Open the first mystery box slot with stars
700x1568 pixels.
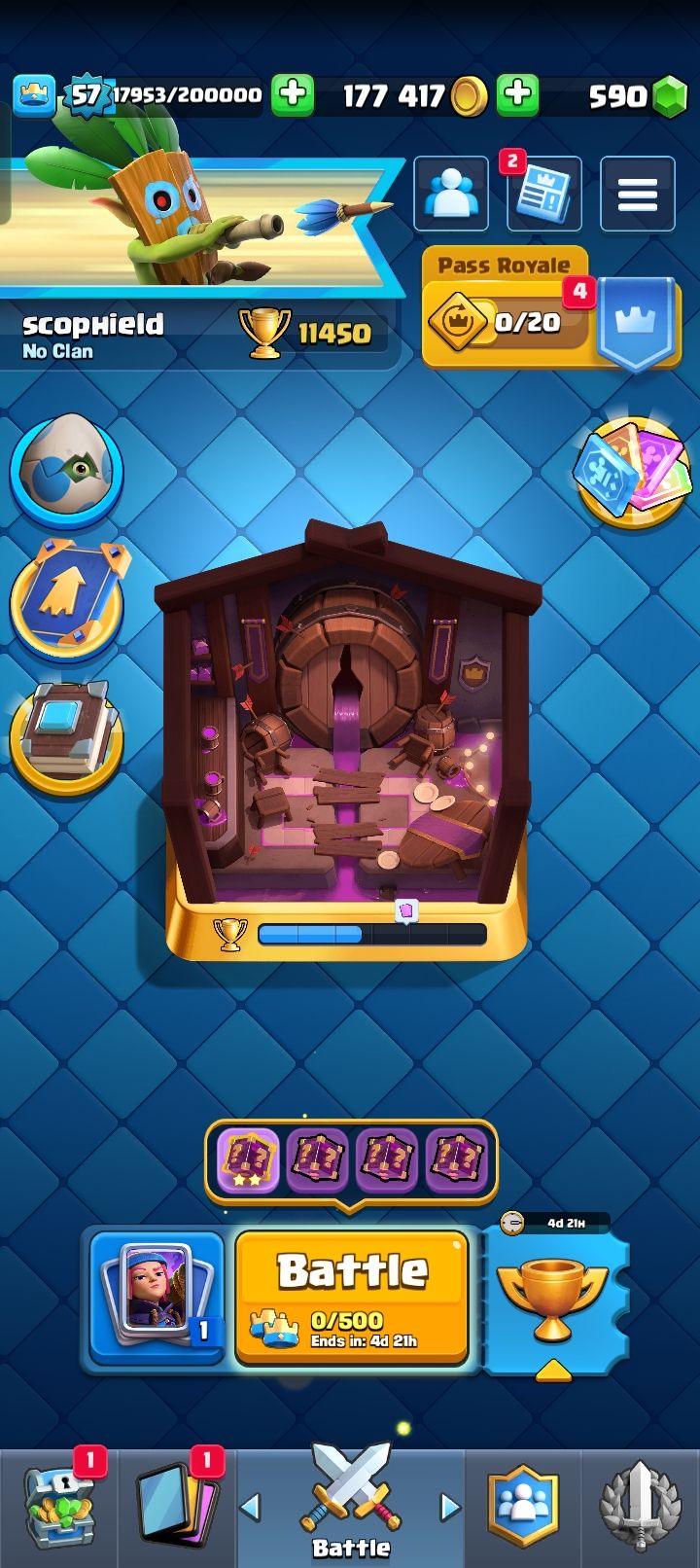(249, 1160)
